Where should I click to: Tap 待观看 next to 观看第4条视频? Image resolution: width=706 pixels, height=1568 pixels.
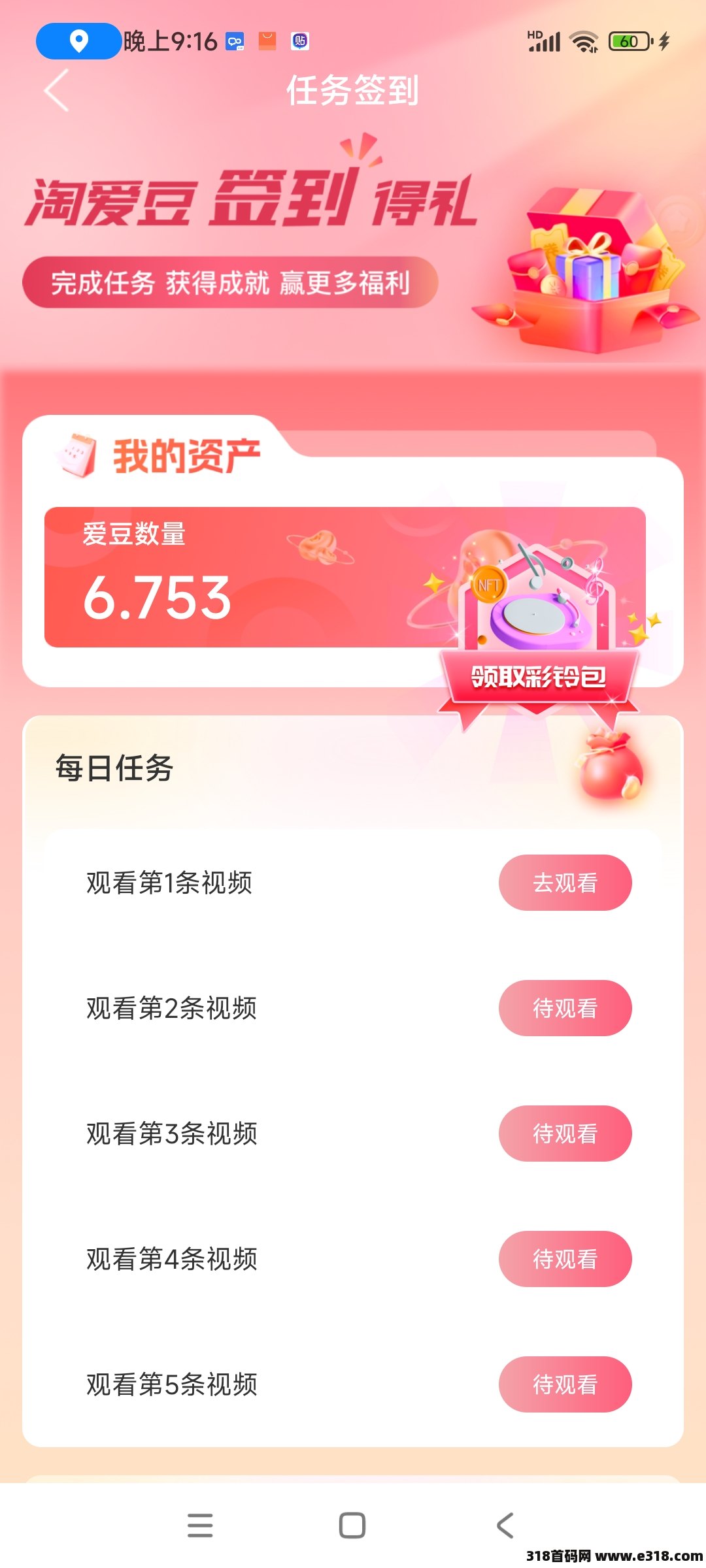click(565, 1259)
